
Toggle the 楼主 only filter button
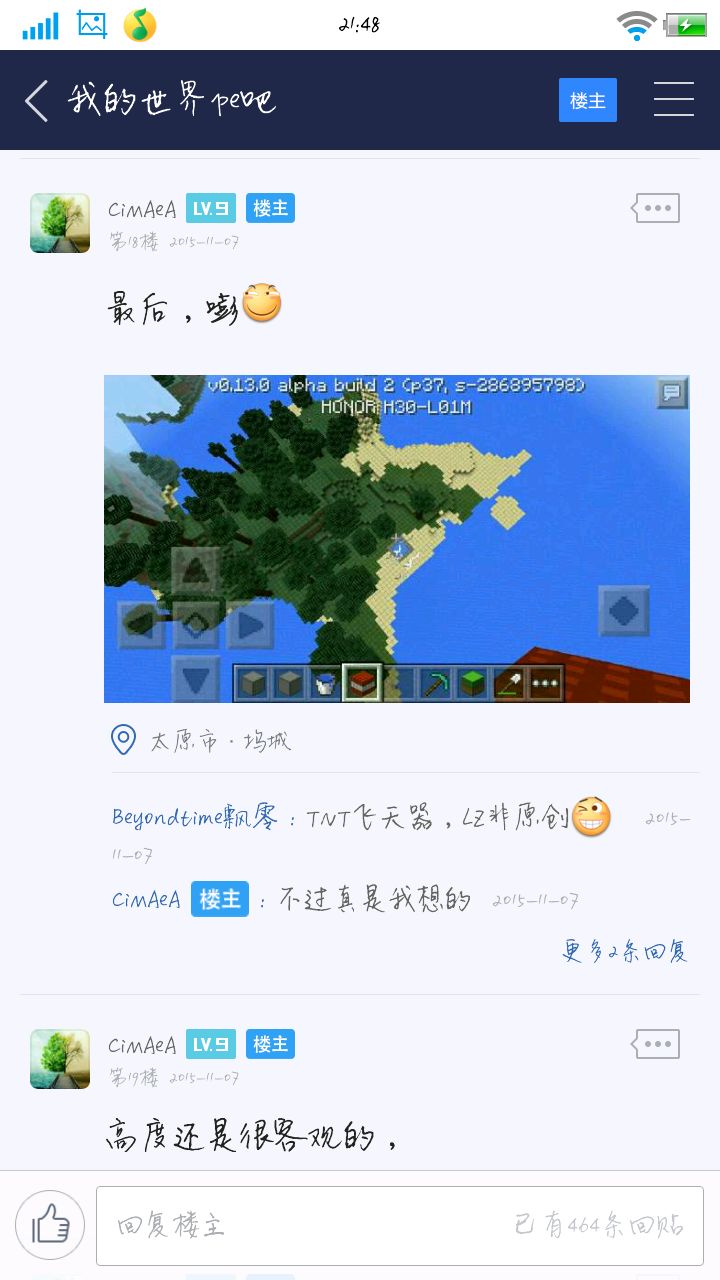pyautogui.click(x=587, y=100)
